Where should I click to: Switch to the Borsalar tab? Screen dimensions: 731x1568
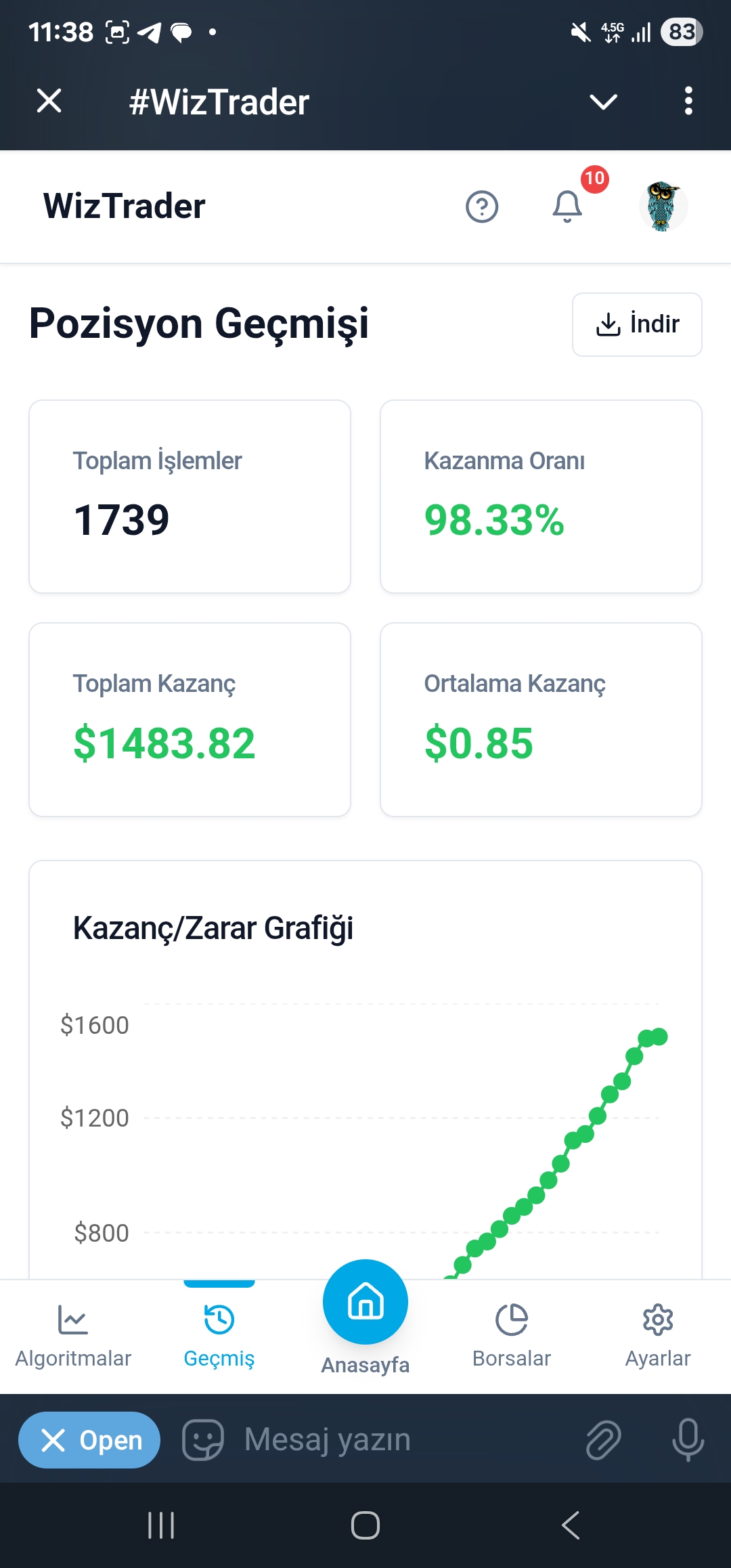pos(512,1337)
